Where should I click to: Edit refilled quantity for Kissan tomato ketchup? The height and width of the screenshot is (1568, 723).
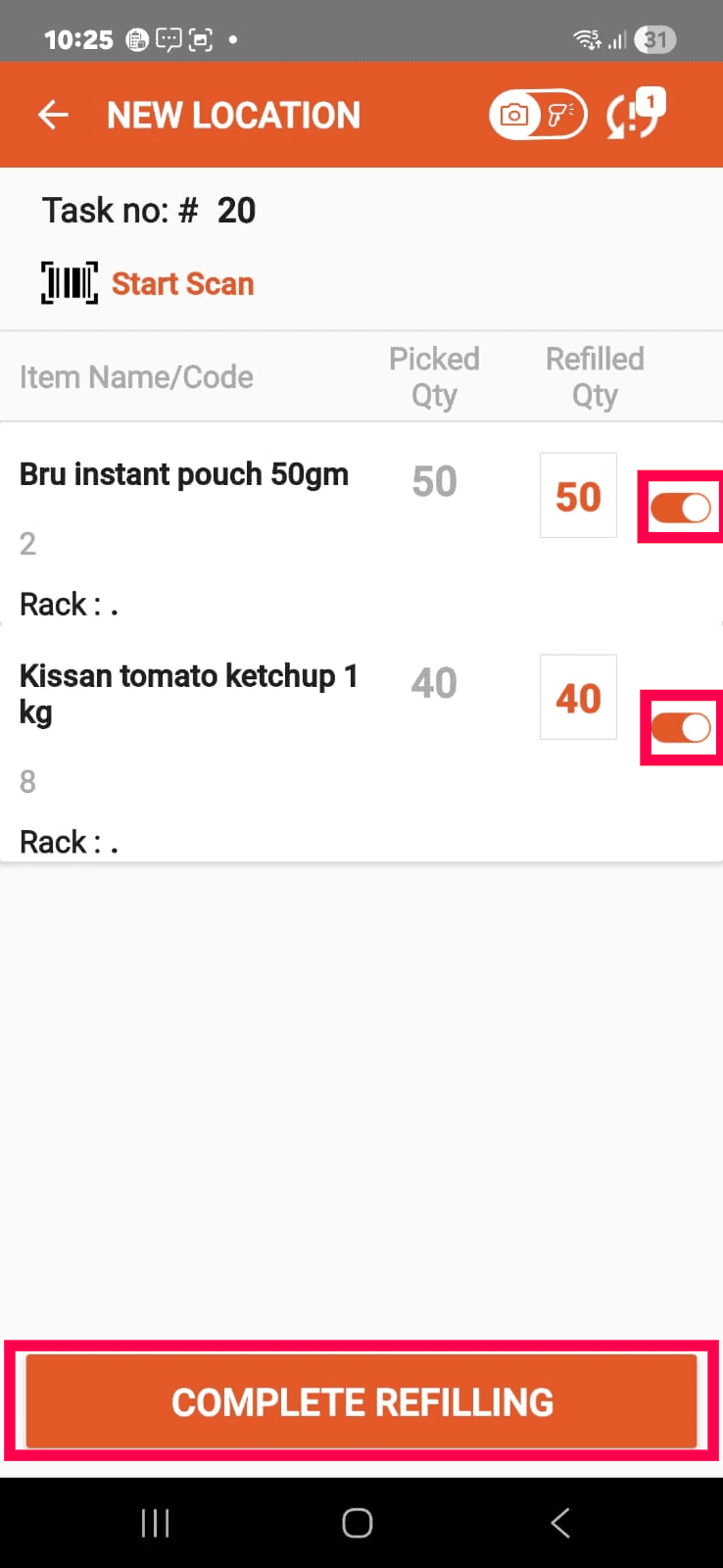(x=578, y=698)
